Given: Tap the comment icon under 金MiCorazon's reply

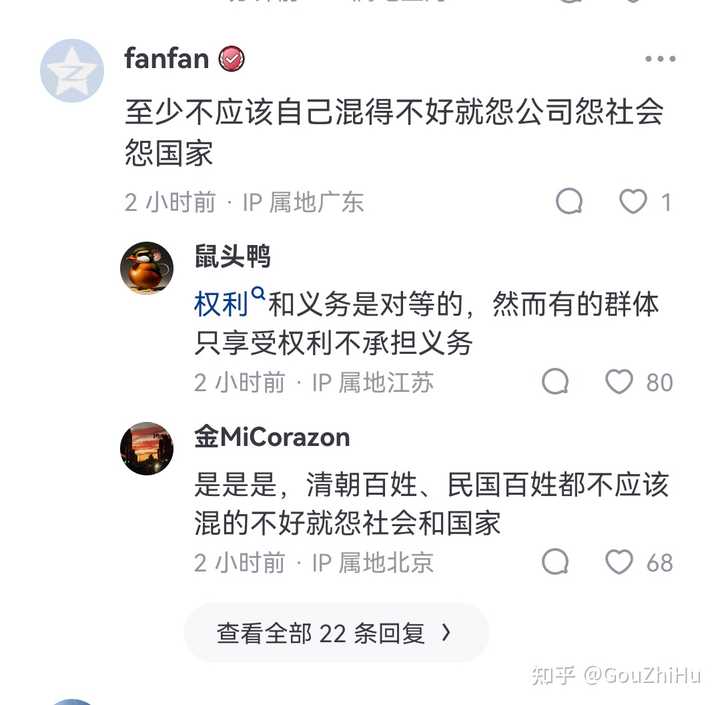Looking at the screenshot, I should point(555,562).
